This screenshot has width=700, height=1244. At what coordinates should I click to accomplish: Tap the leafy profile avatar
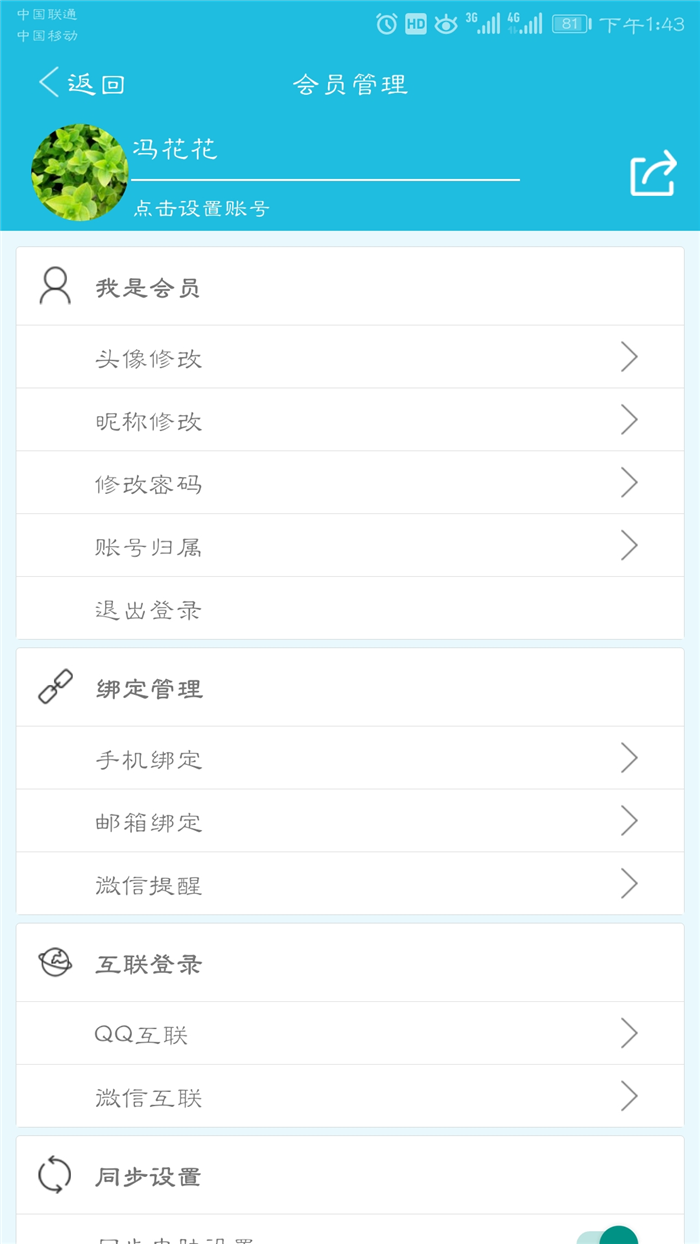click(79, 172)
